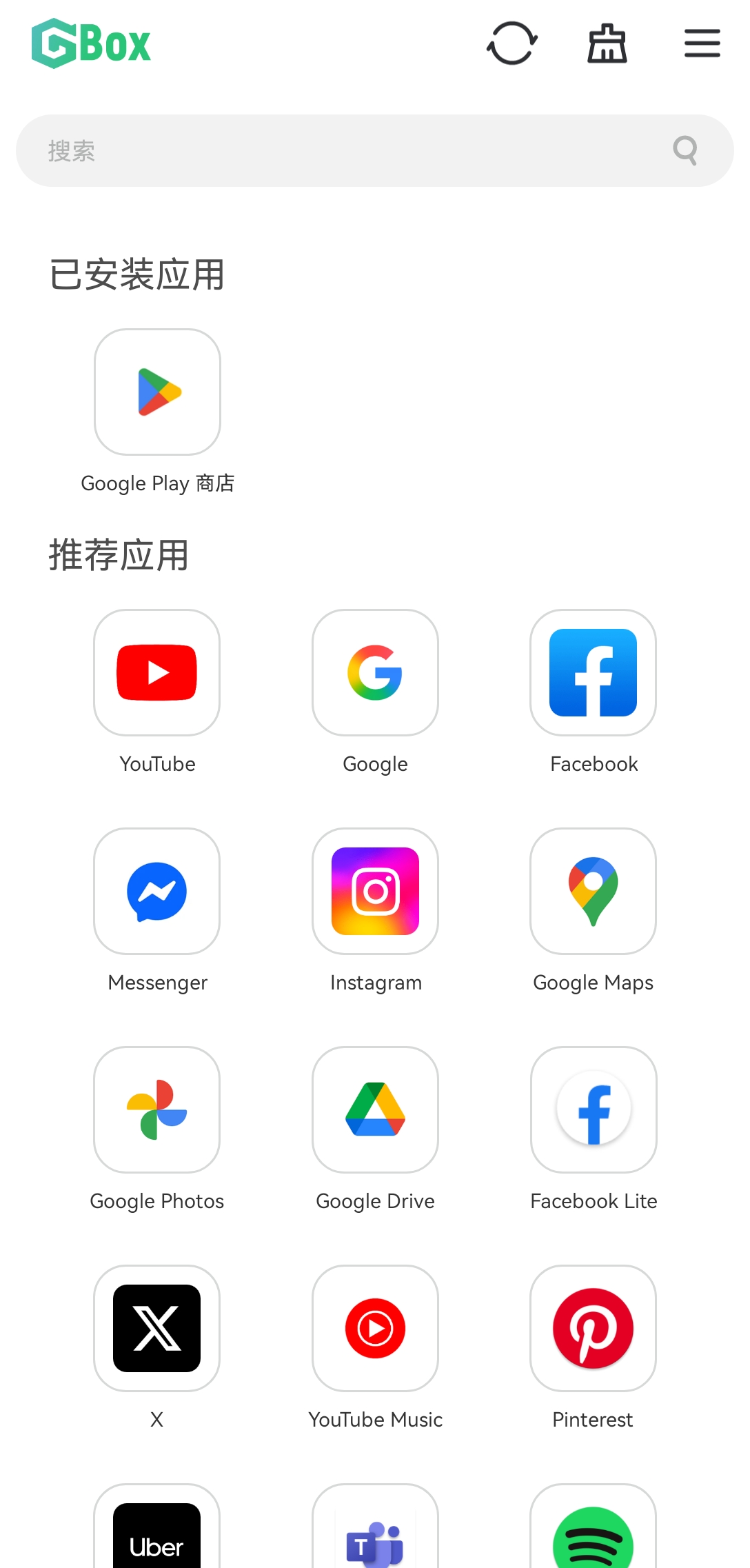Select the Facebook app icon

coord(593,672)
